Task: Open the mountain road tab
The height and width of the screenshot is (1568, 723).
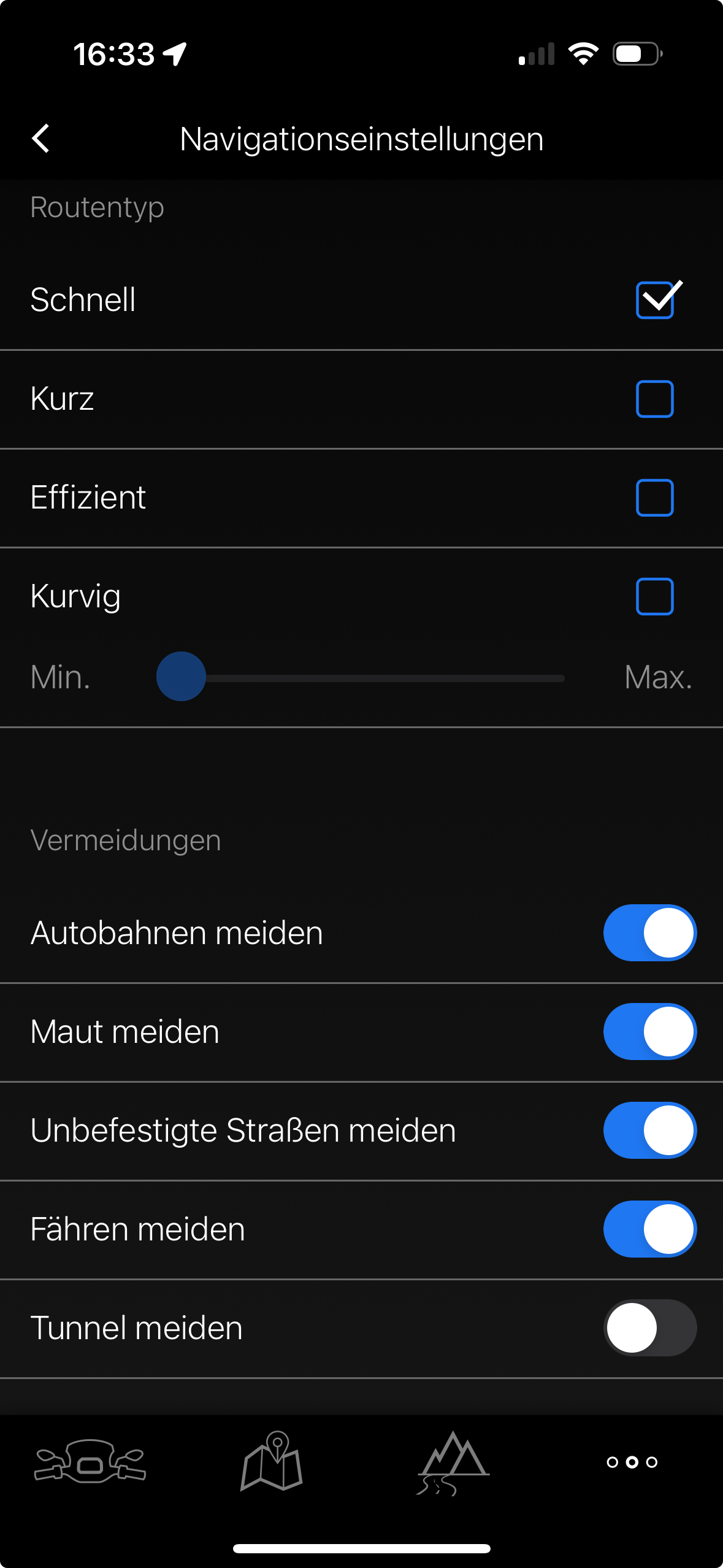Action: (x=453, y=1462)
